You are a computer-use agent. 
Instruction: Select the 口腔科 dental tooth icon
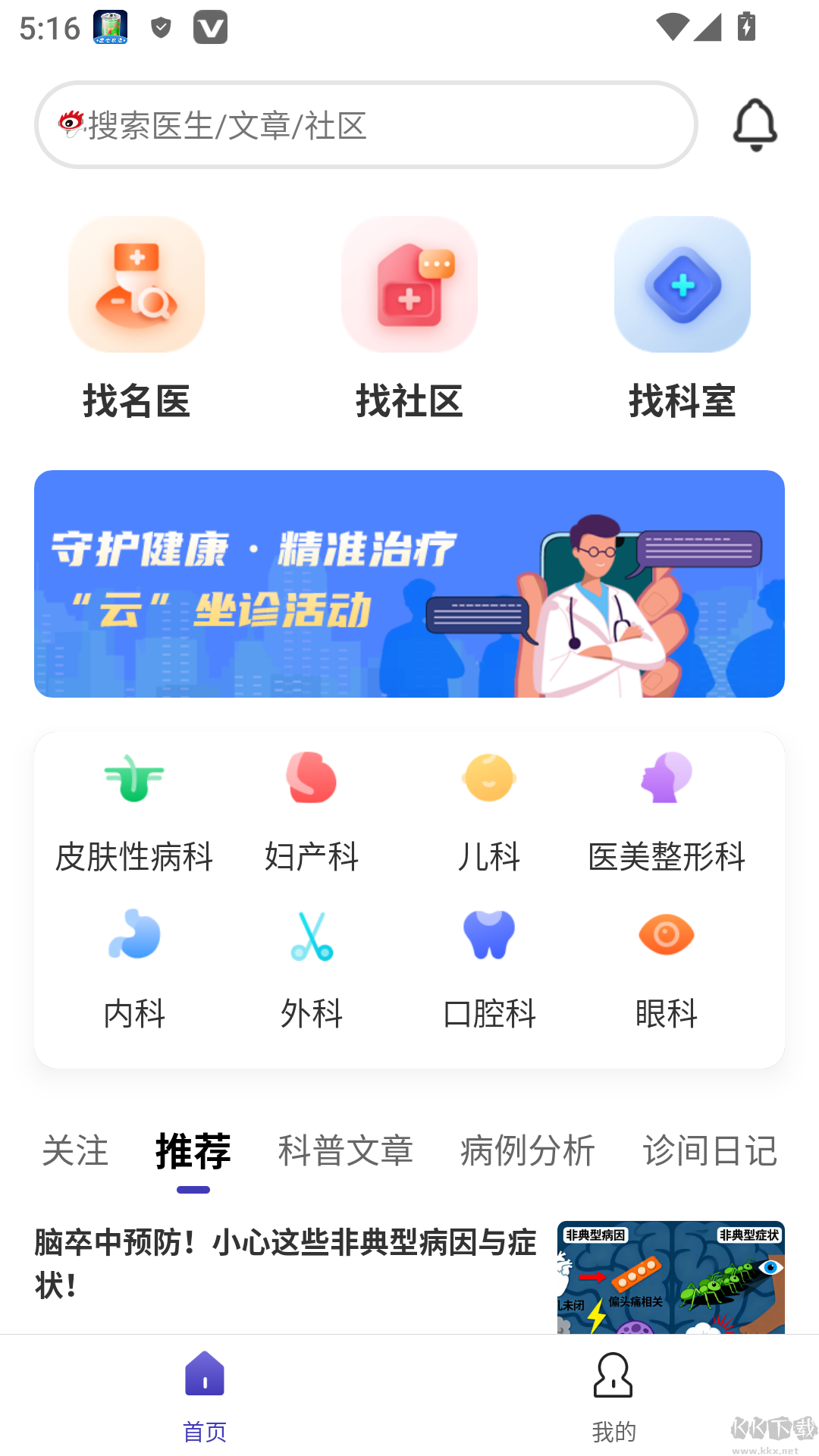click(x=488, y=935)
